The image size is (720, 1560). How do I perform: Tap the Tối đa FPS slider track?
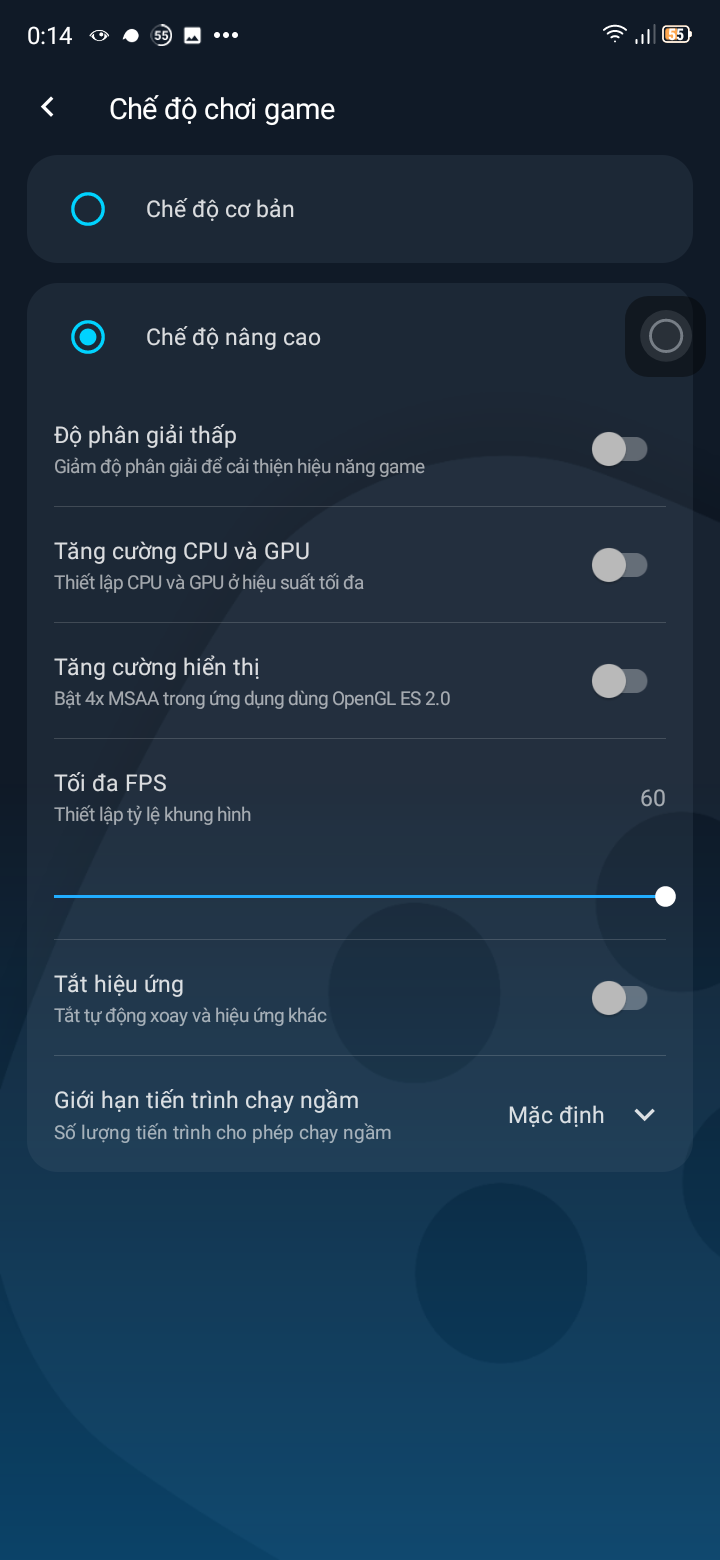(x=360, y=897)
